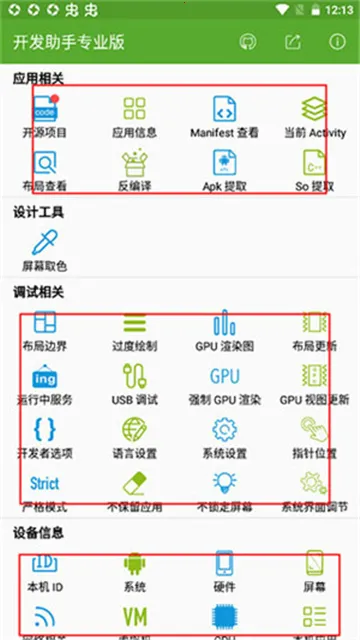Open 开发者选项
This screenshot has width=360, height=640.
tap(45, 438)
